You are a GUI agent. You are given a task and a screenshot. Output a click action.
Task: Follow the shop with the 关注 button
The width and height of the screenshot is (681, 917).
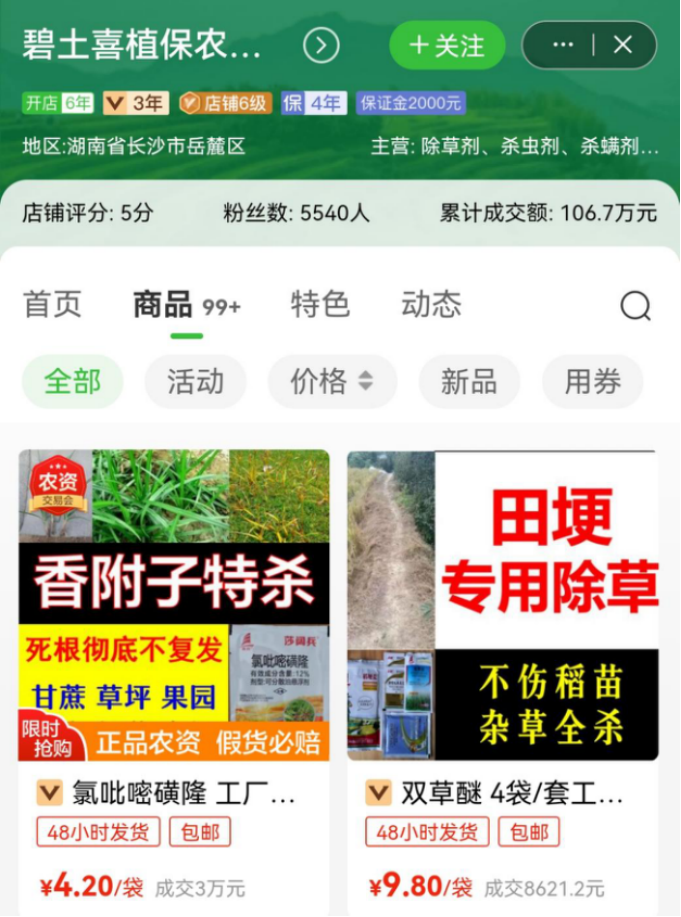click(x=447, y=46)
